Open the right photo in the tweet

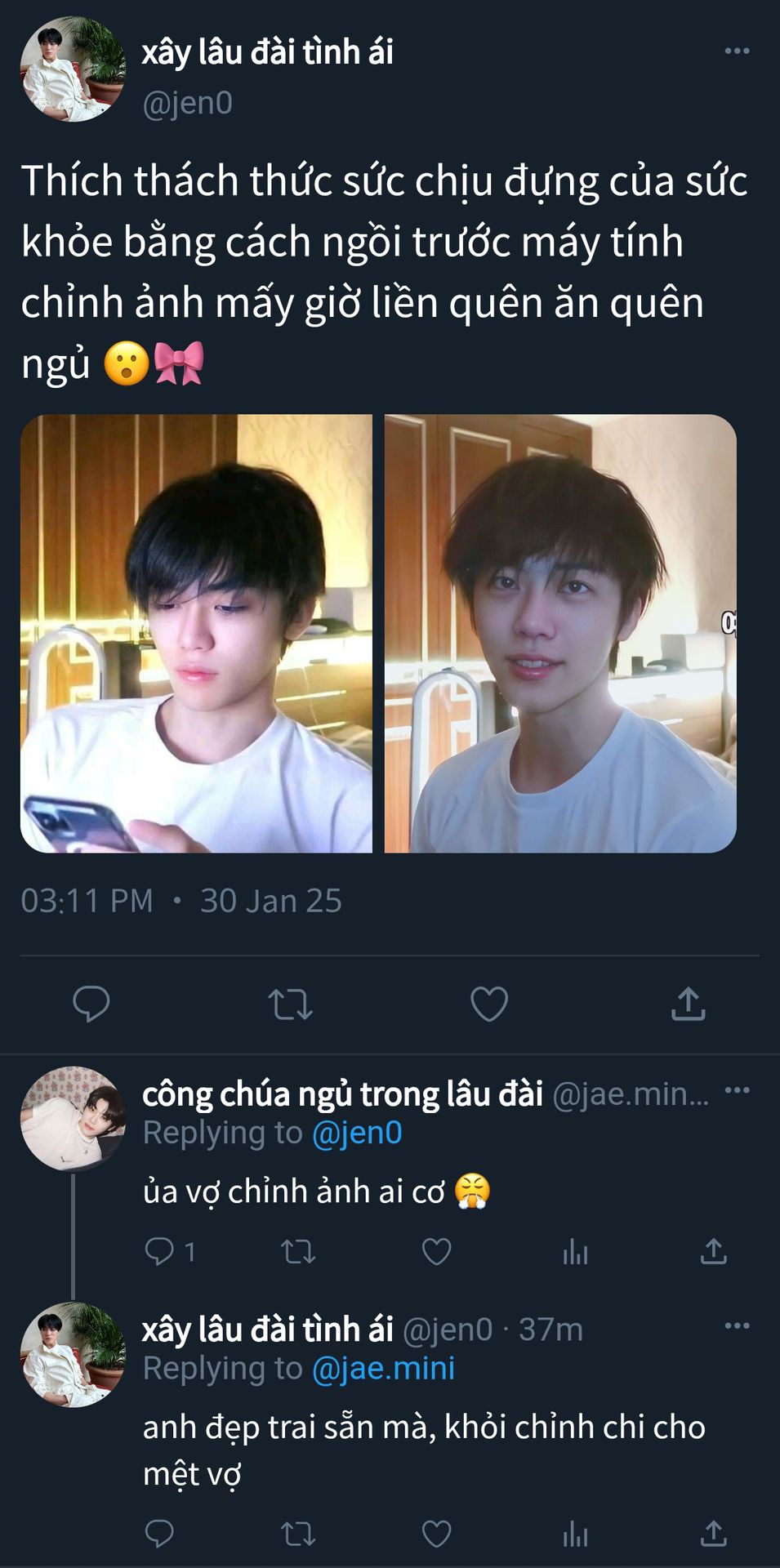560,634
